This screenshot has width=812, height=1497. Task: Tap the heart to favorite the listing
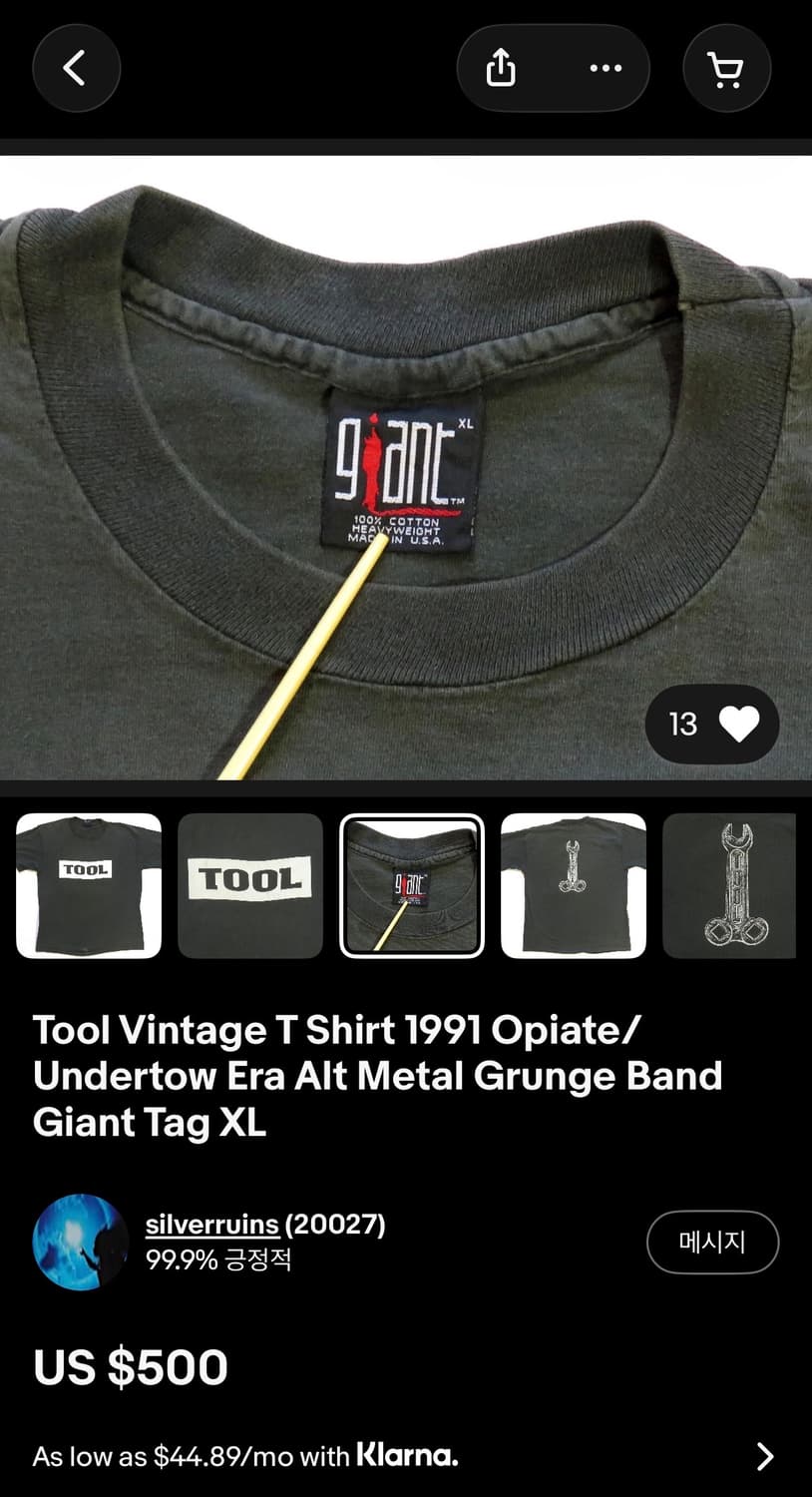739,725
